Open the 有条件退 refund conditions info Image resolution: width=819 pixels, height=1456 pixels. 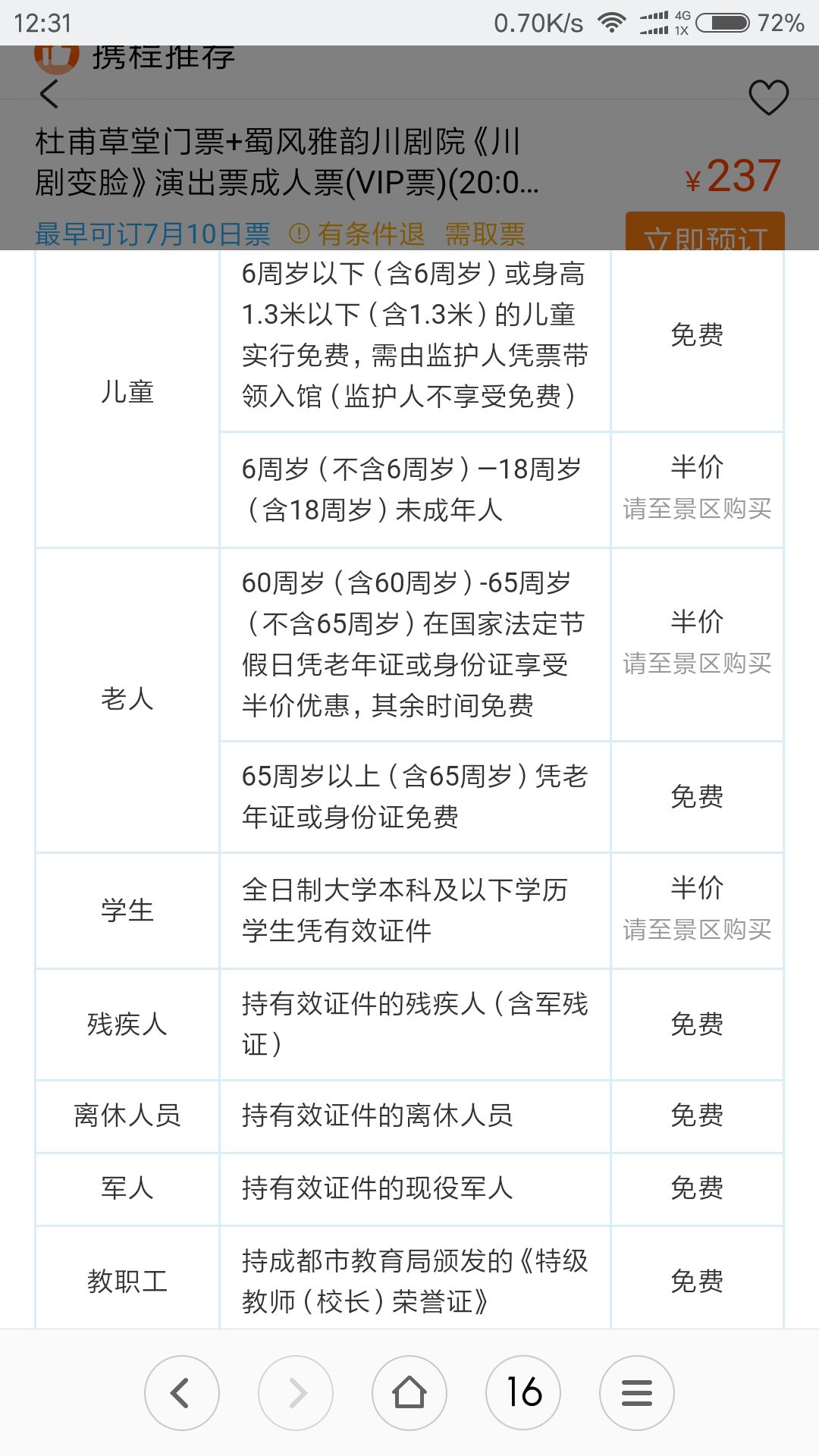(357, 234)
